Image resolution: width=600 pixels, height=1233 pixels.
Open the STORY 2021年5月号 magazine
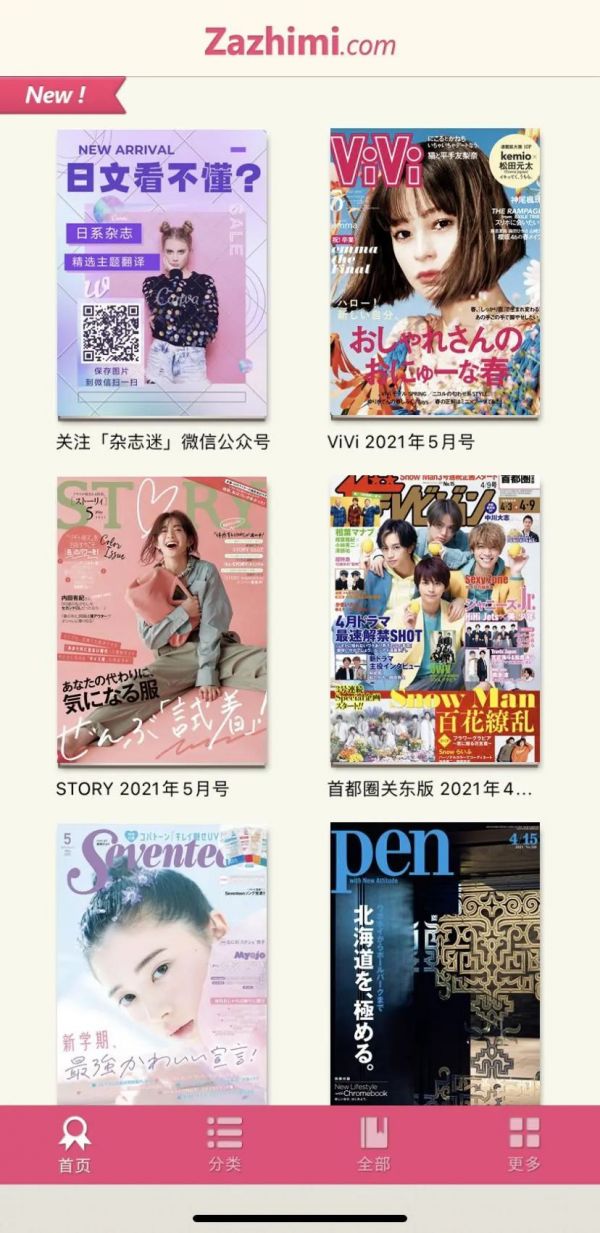coord(161,621)
